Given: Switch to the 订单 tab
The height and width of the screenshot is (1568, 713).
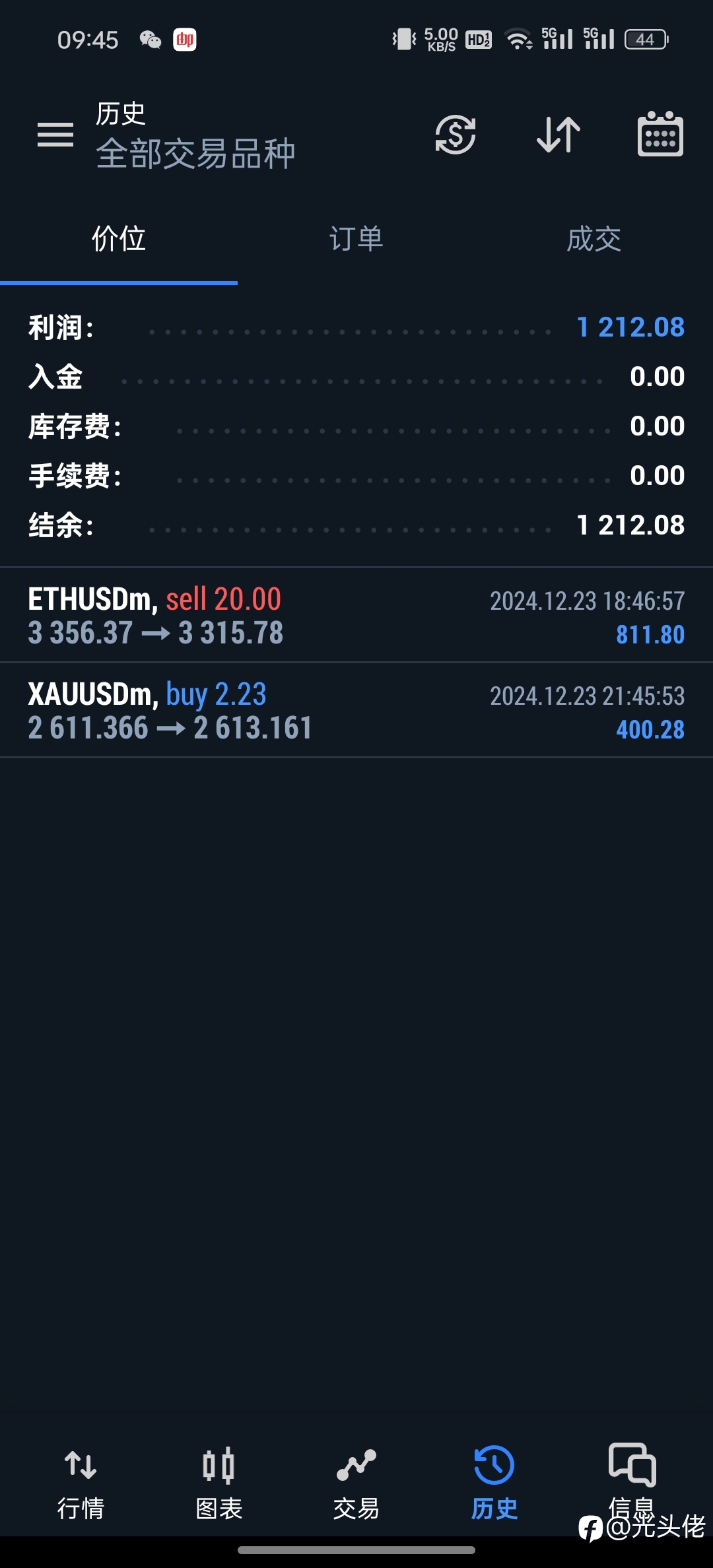Looking at the screenshot, I should pyautogui.click(x=356, y=239).
